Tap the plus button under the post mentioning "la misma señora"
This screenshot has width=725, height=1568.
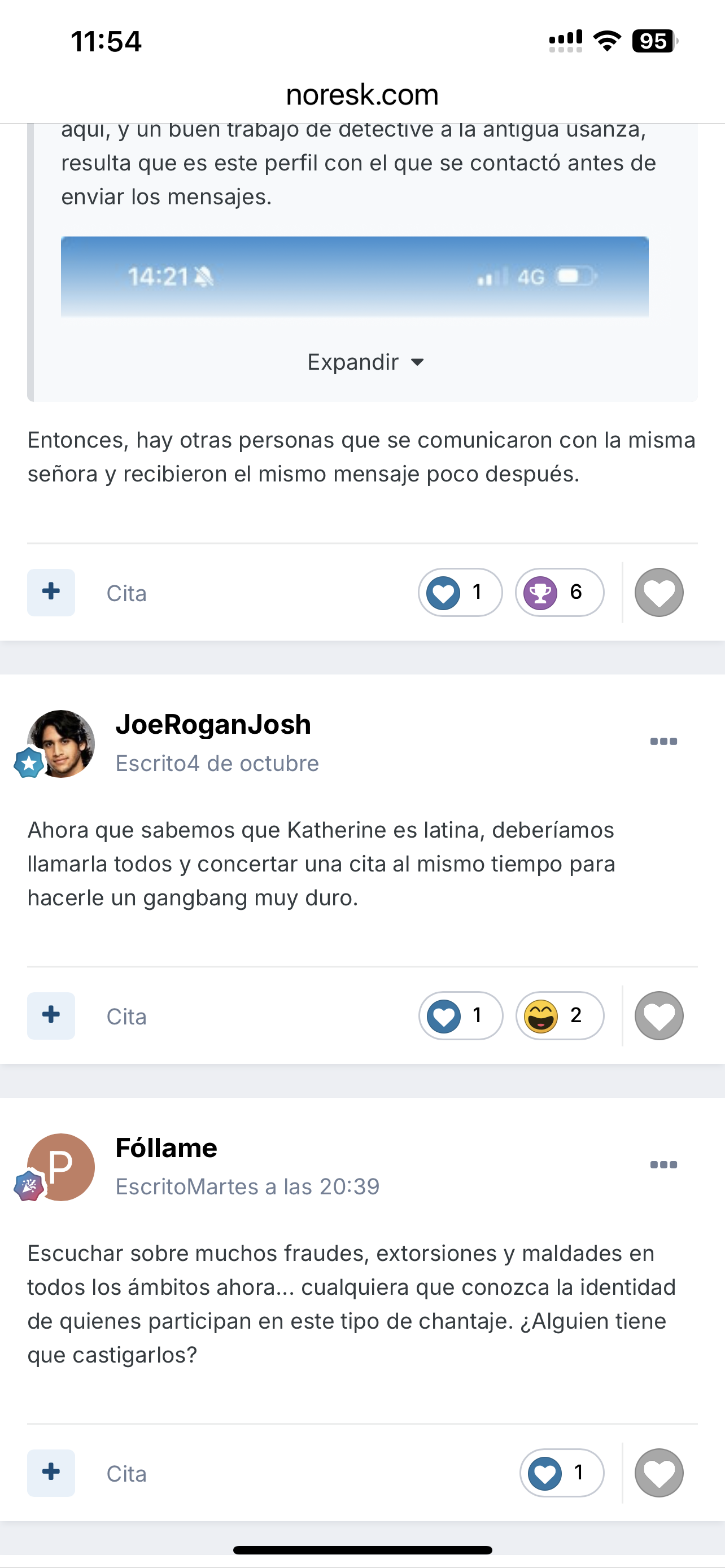pyautogui.click(x=51, y=592)
